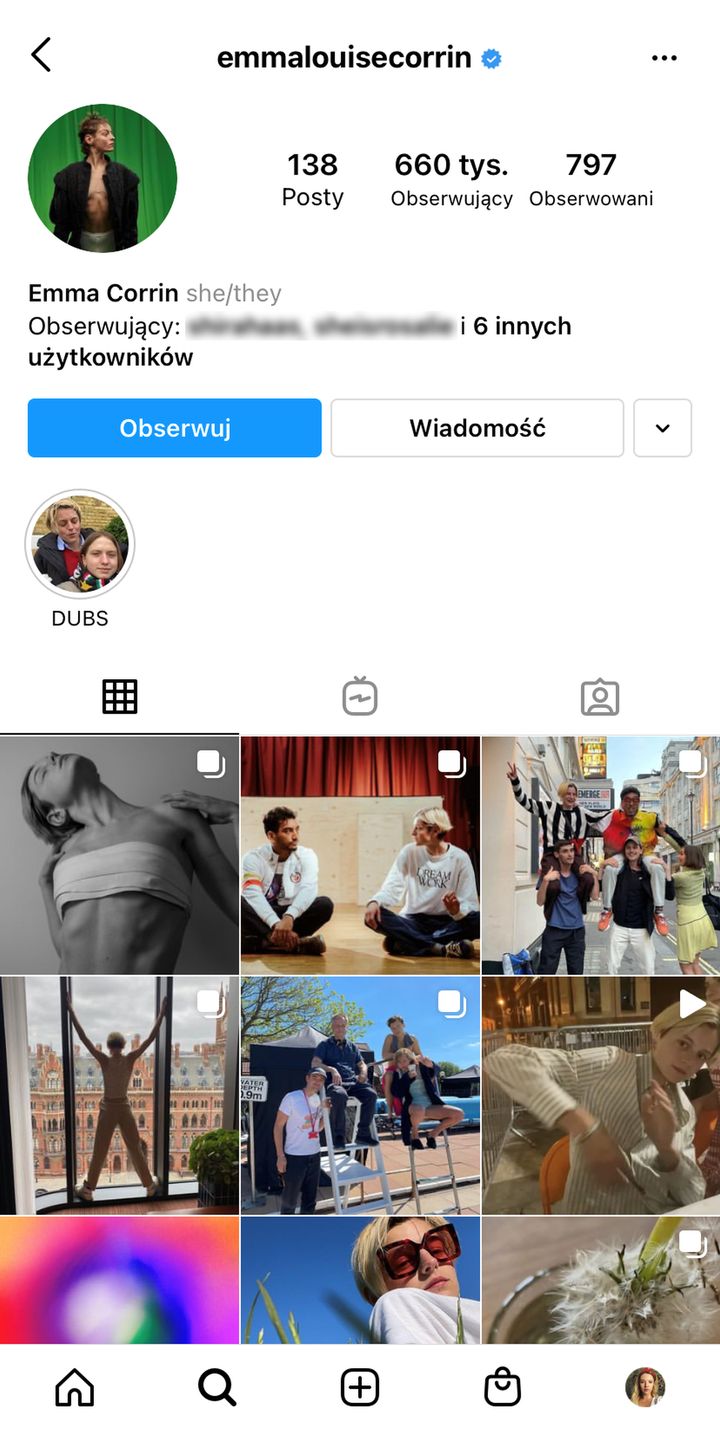This screenshot has height=1440, width=720.
Task: Open the Shop bag tab
Action: (502, 1387)
